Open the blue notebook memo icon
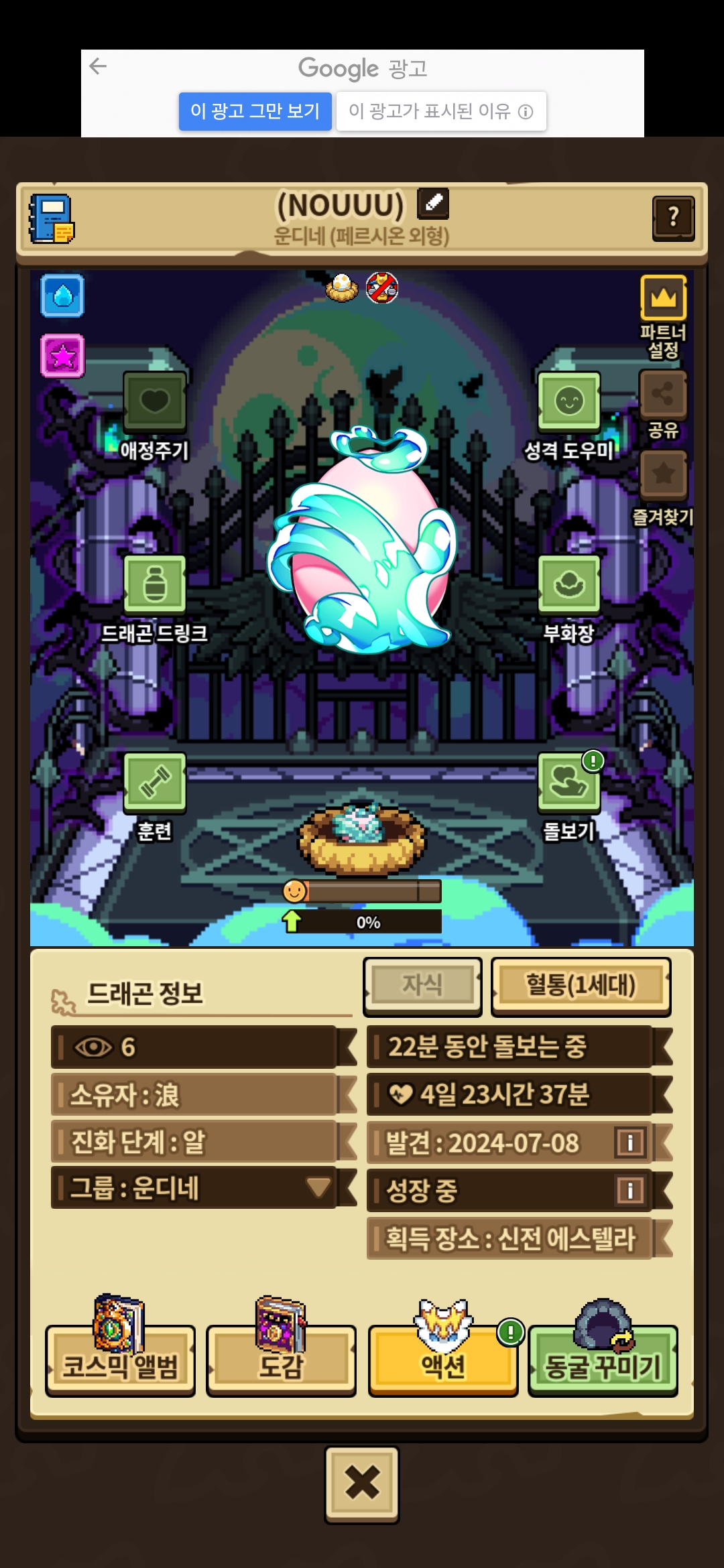 pos(52,218)
